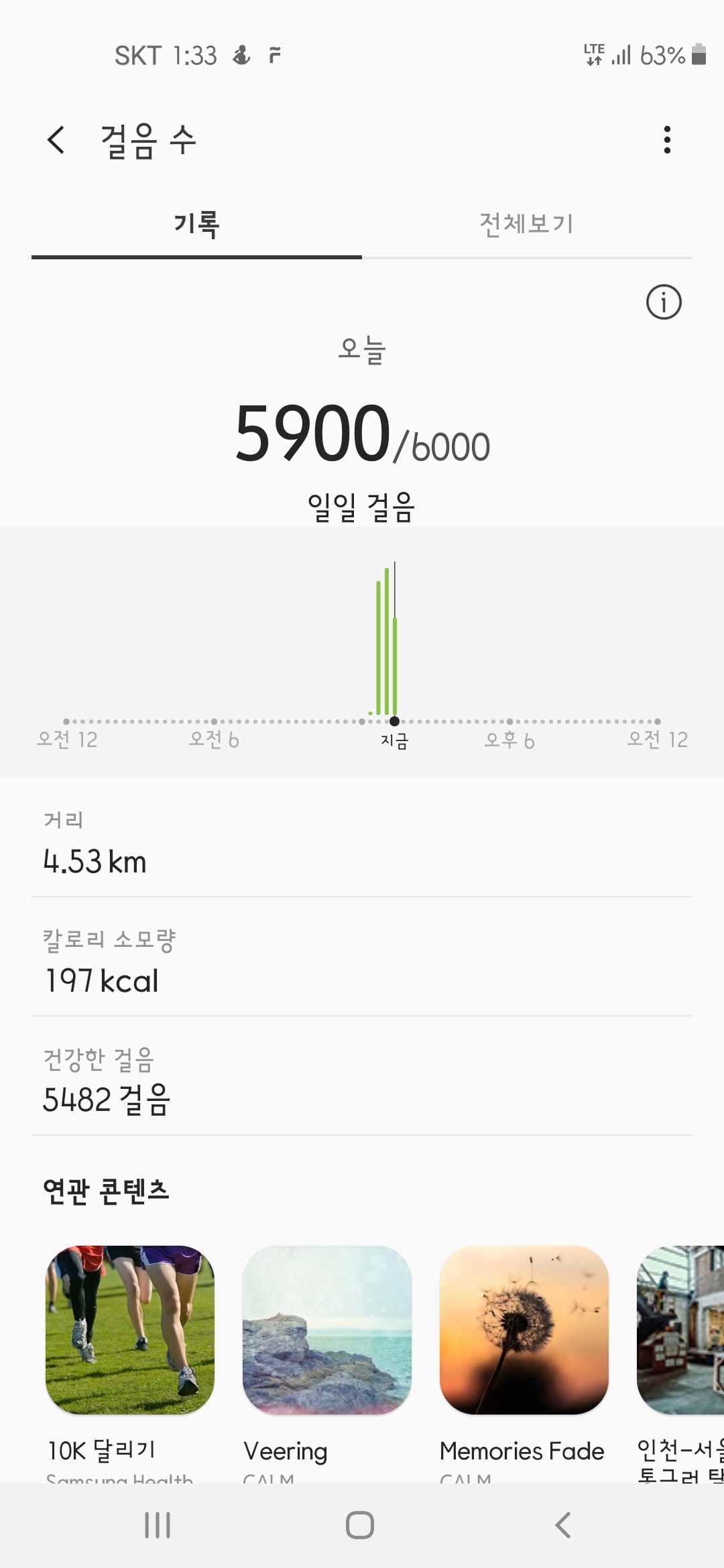Open the 10K 달리기 content card
Screen dimensions: 724x1568
130,1330
